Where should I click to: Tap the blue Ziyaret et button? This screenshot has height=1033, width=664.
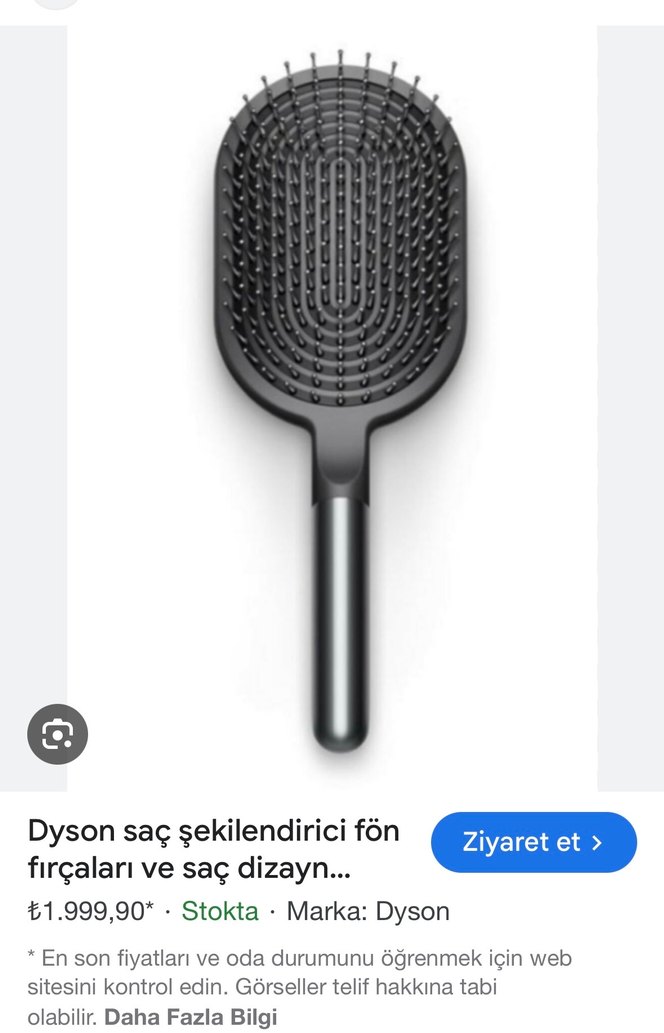coord(533,842)
